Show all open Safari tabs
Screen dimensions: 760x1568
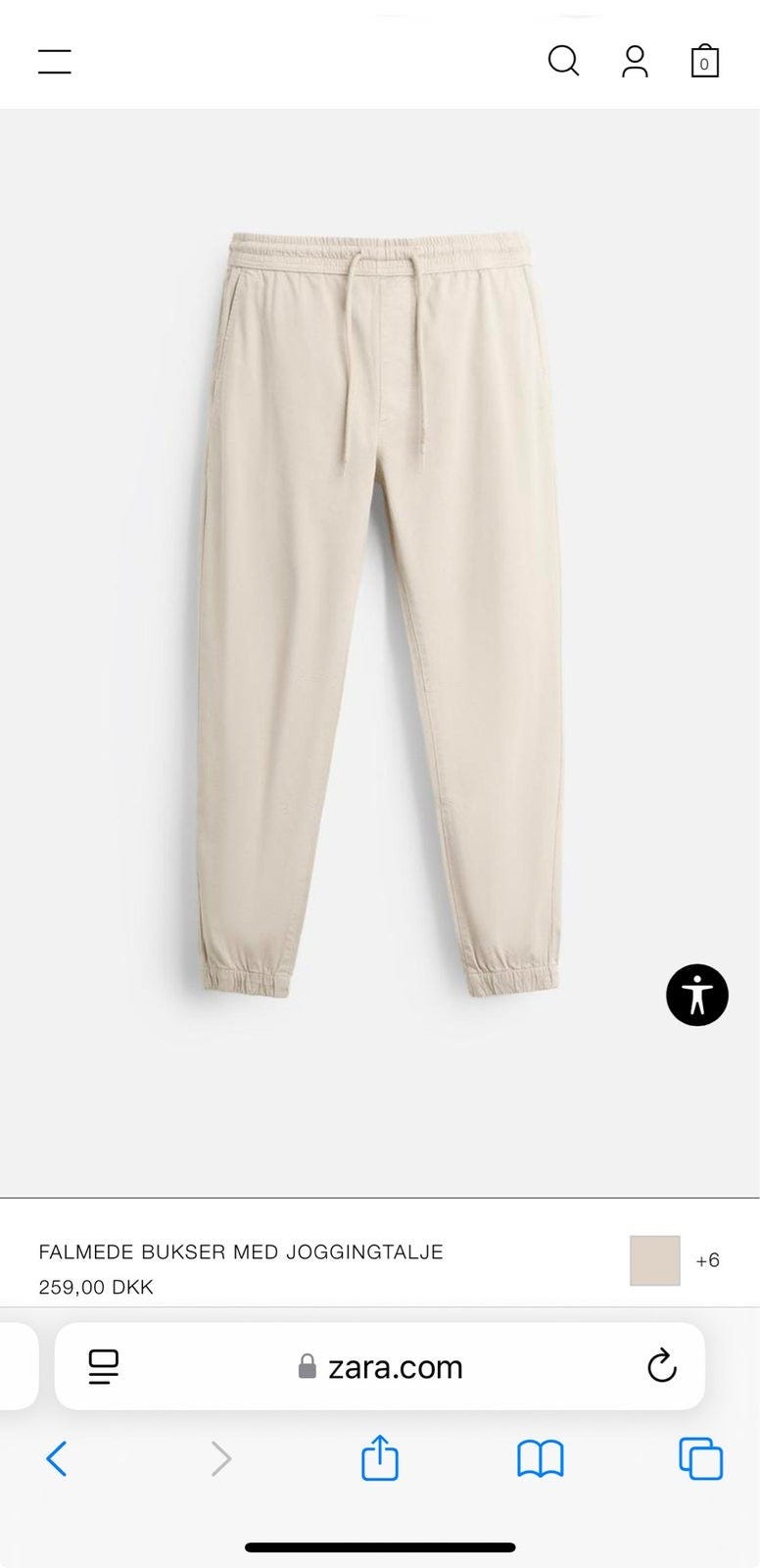[700, 1459]
